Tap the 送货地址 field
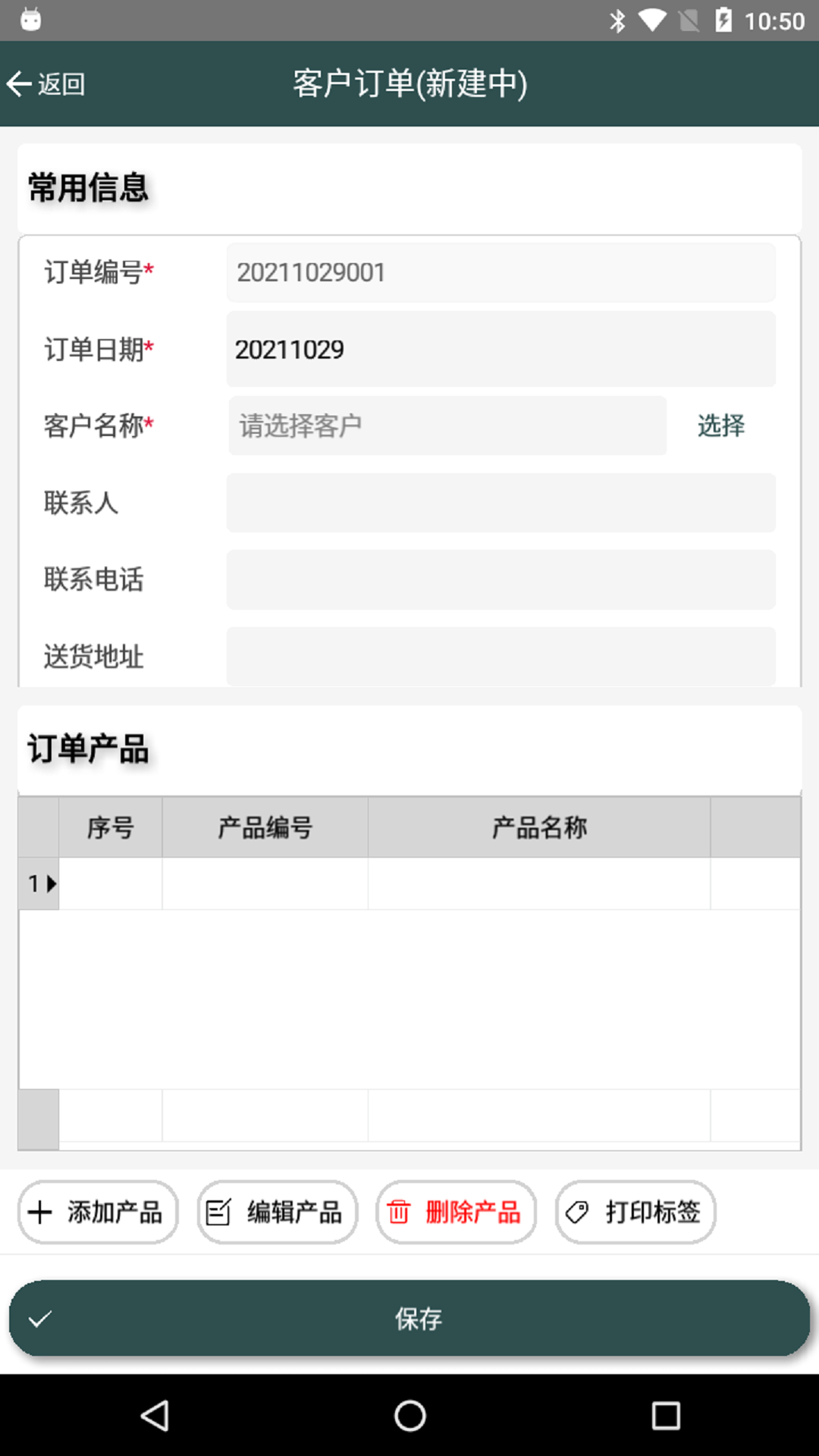Viewport: 819px width, 1456px height. pyautogui.click(x=500, y=656)
